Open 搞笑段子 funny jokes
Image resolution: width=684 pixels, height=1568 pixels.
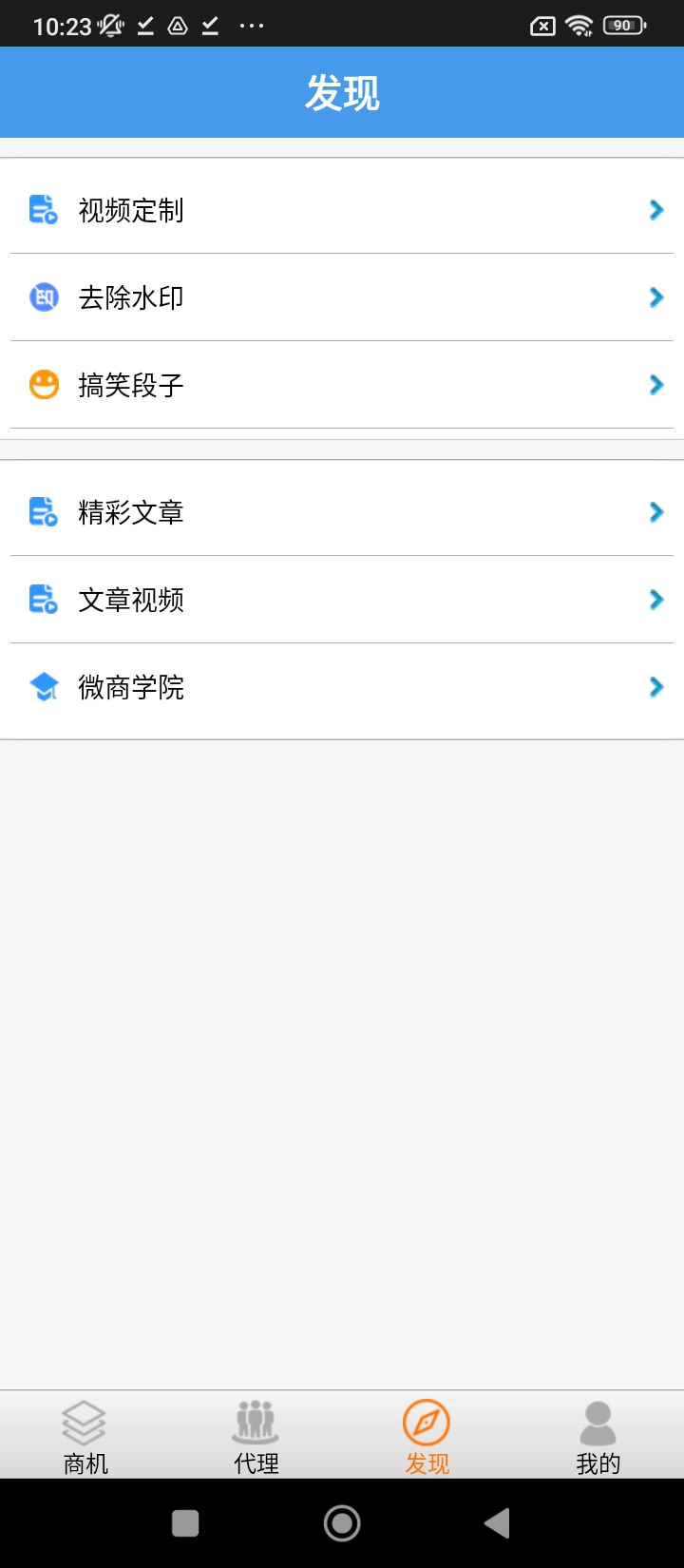point(342,385)
